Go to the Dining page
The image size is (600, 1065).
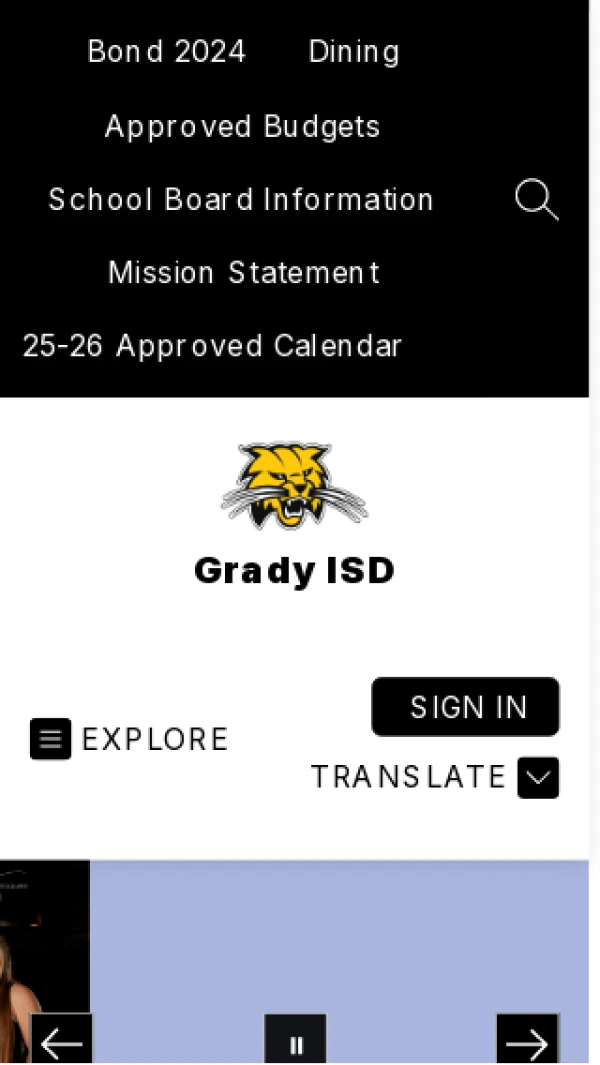pyautogui.click(x=354, y=52)
